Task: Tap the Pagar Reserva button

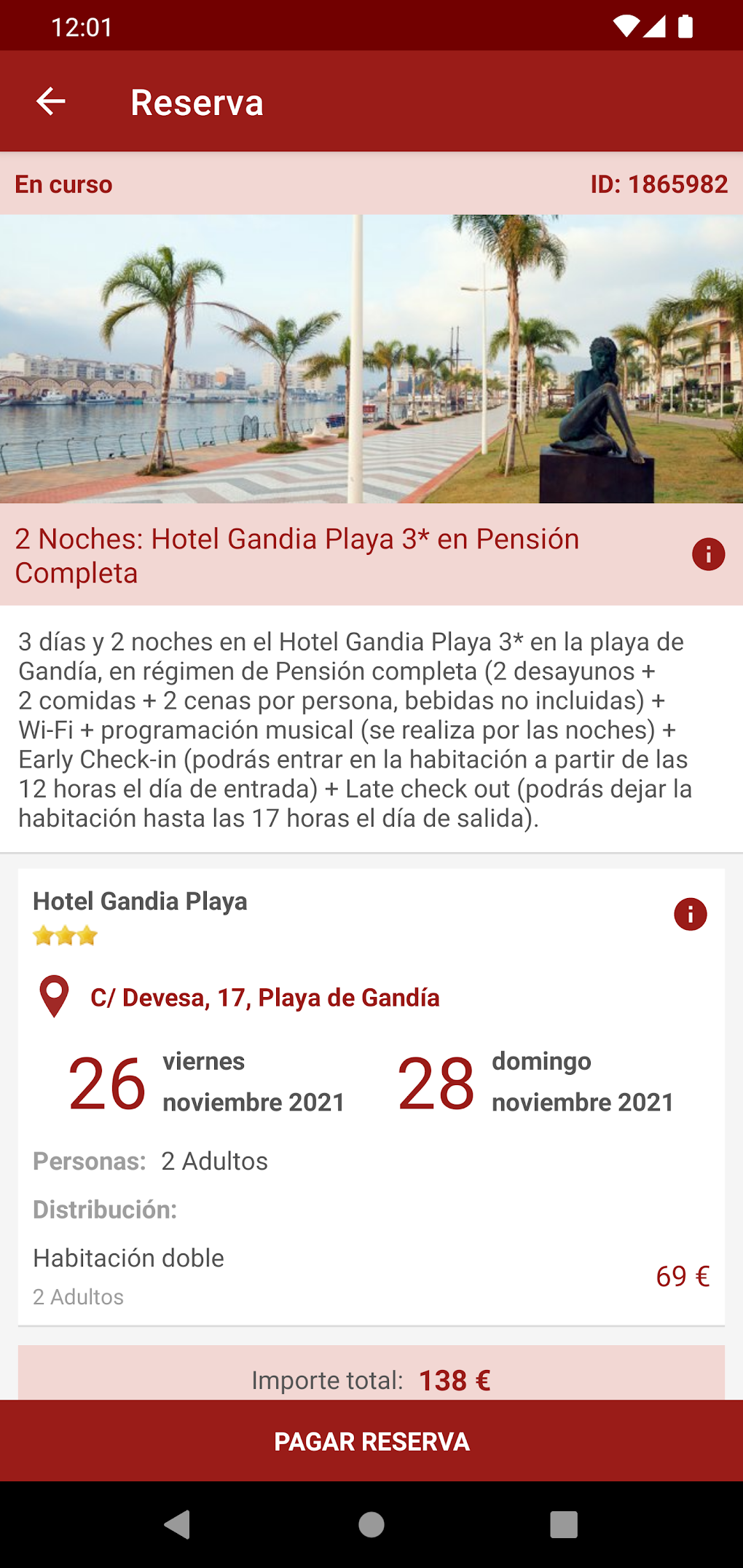Action: point(371,1441)
